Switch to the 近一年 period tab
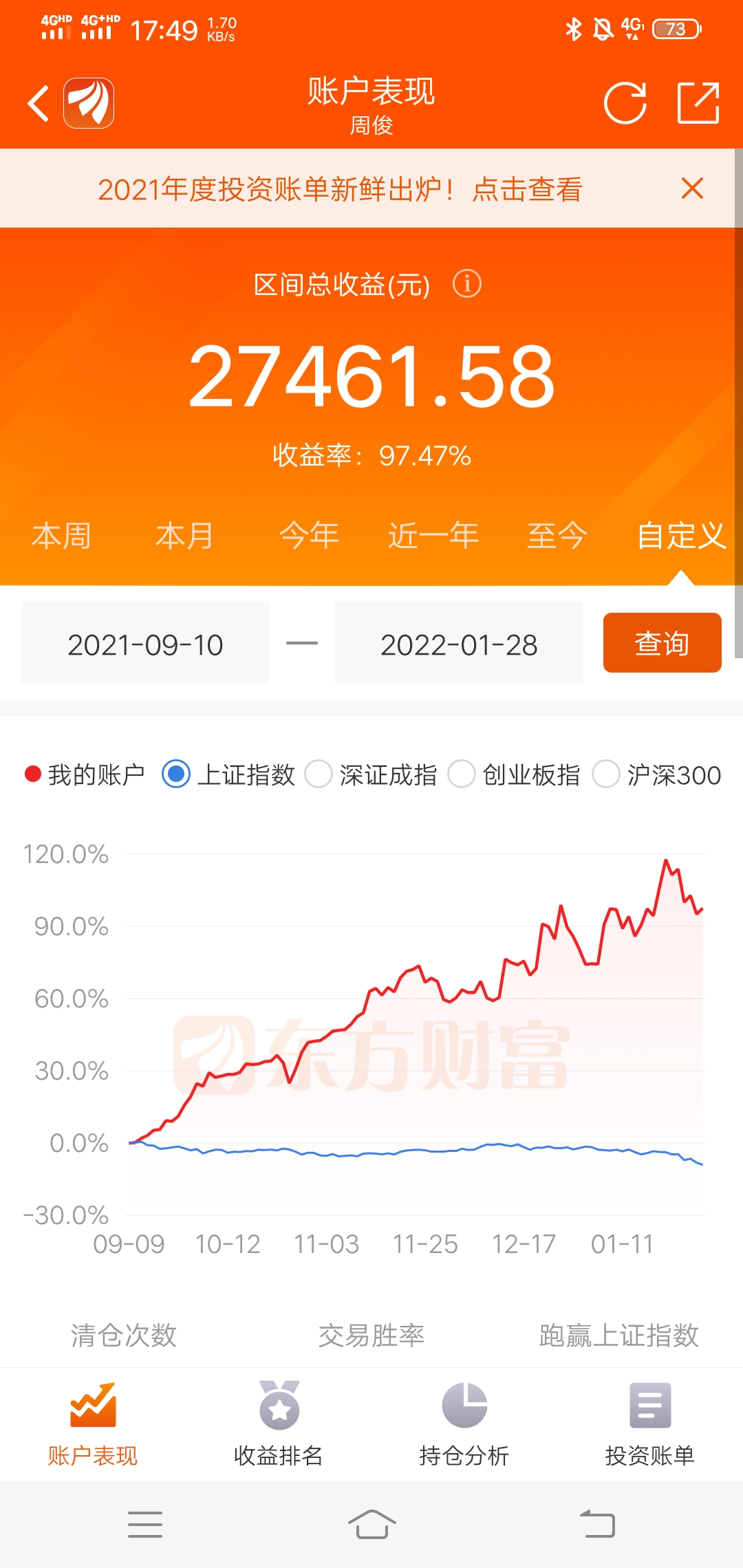Viewport: 743px width, 1568px height. point(432,535)
